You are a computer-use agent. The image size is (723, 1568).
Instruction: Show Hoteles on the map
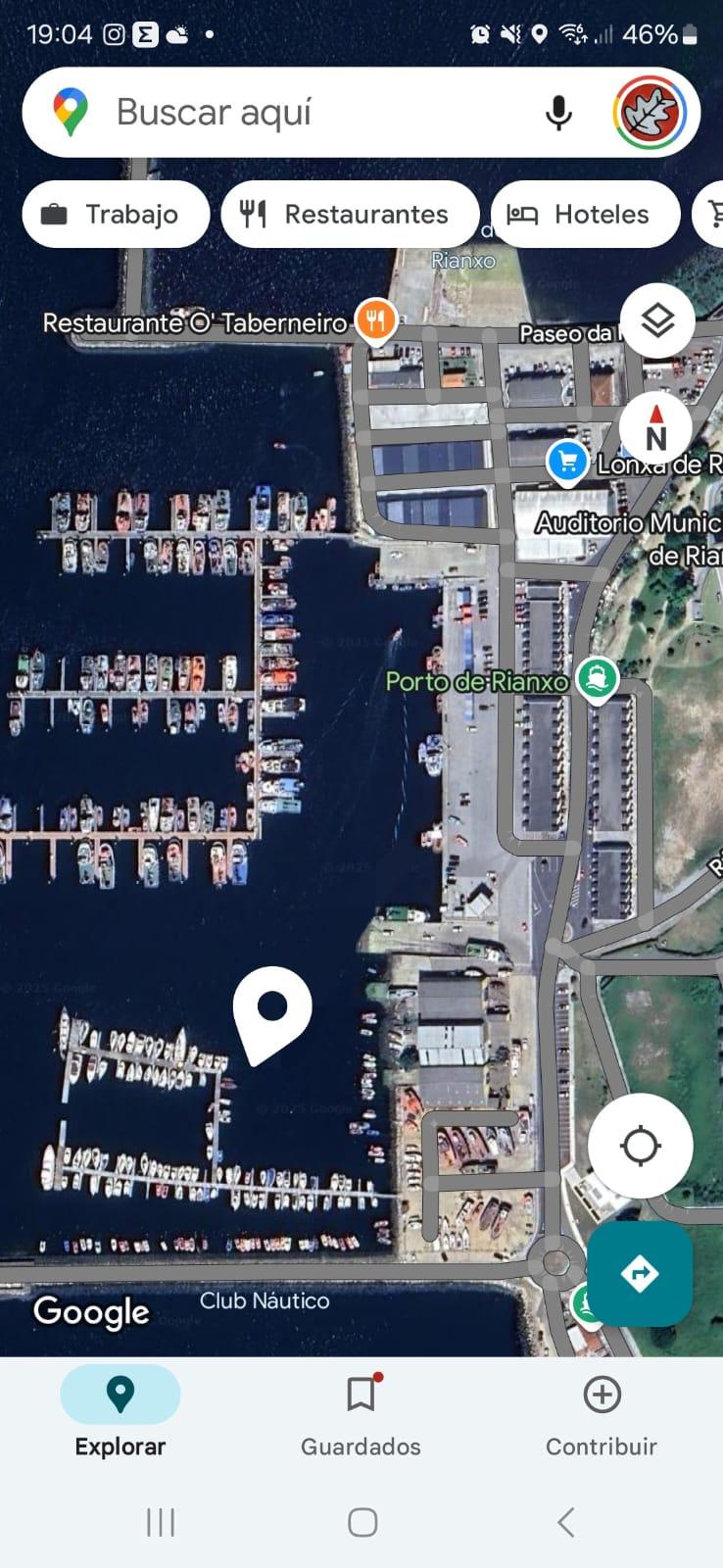pos(585,215)
